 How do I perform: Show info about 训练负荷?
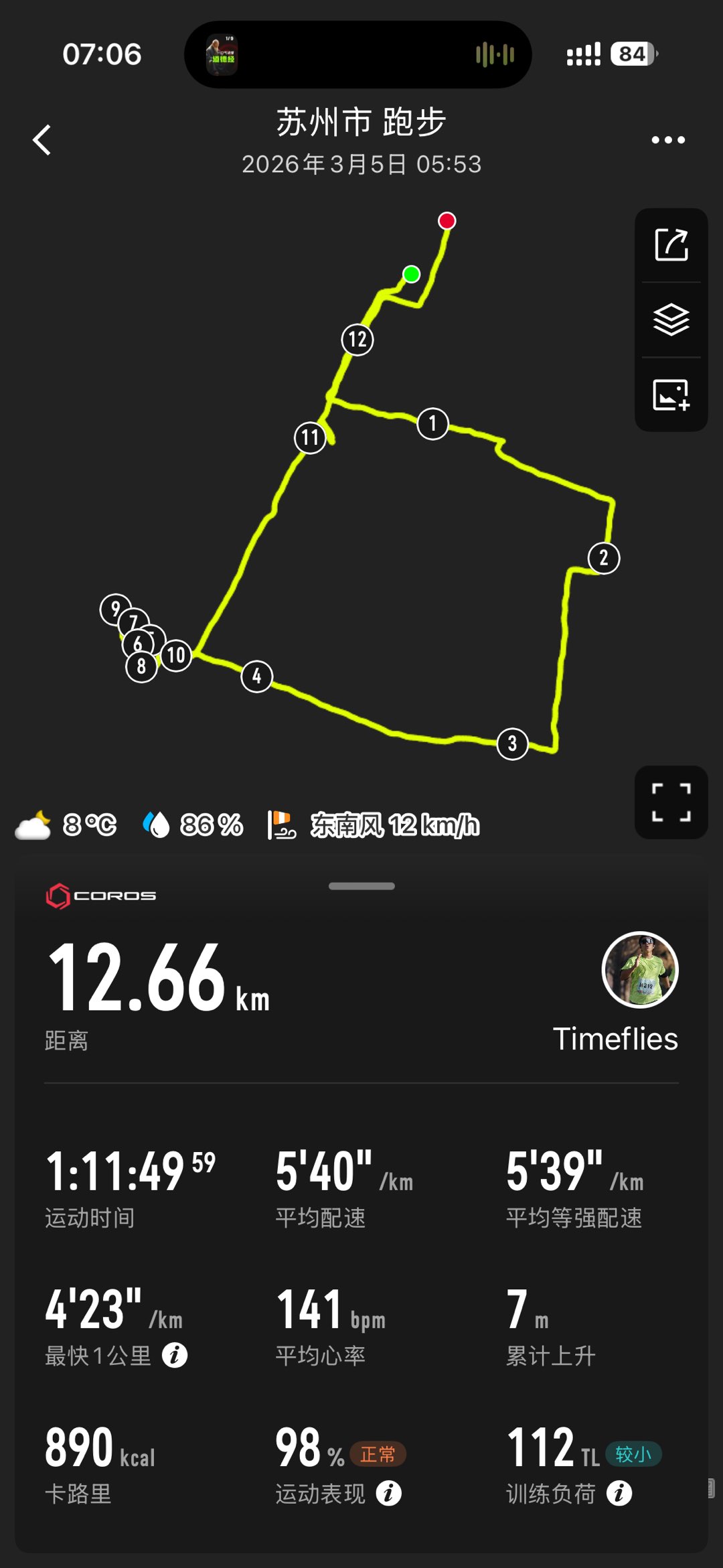click(x=619, y=1493)
